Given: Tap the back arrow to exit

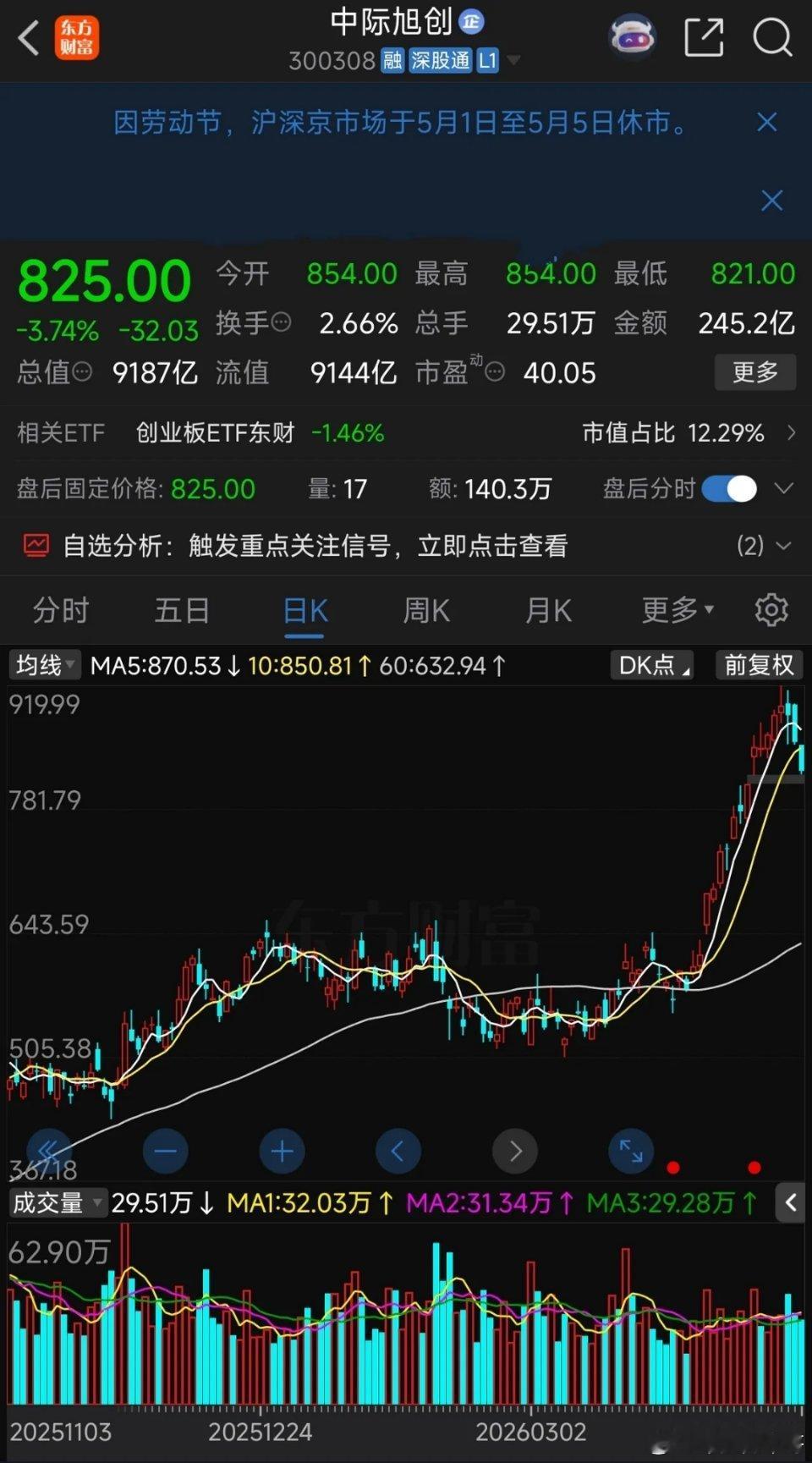Looking at the screenshot, I should 28,37.
